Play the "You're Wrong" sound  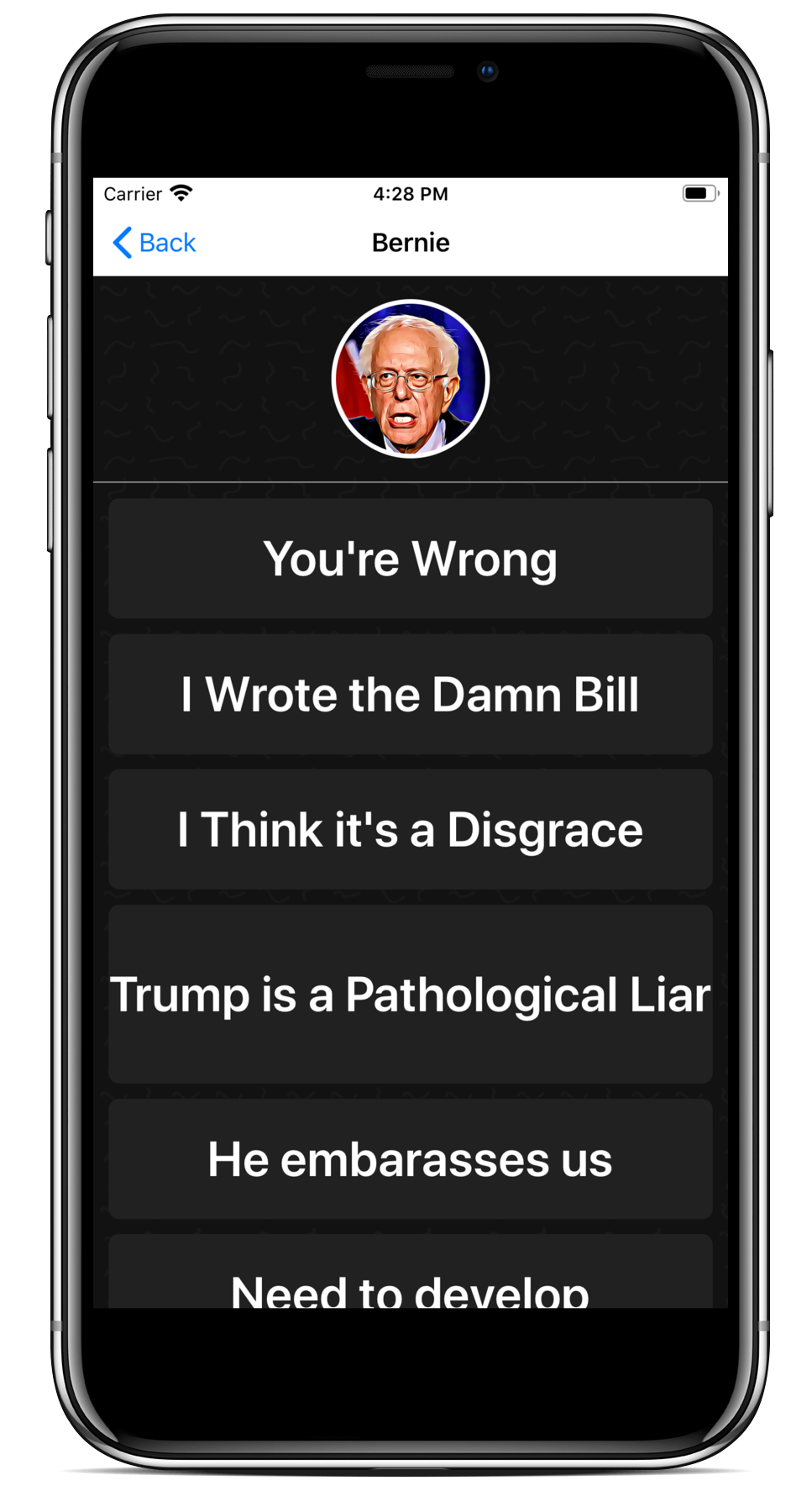click(x=410, y=559)
